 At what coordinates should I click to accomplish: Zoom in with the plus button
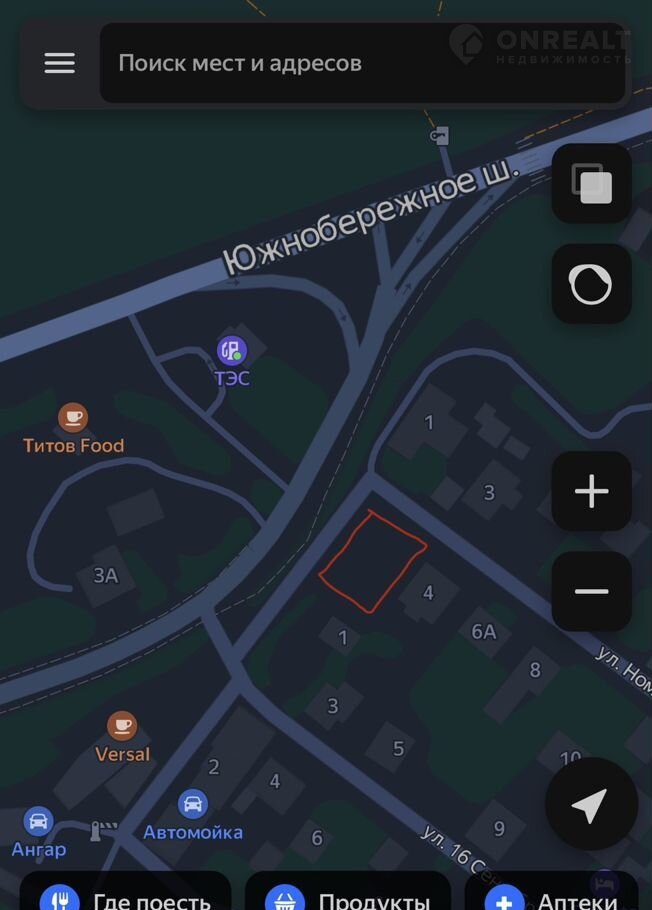click(x=591, y=491)
